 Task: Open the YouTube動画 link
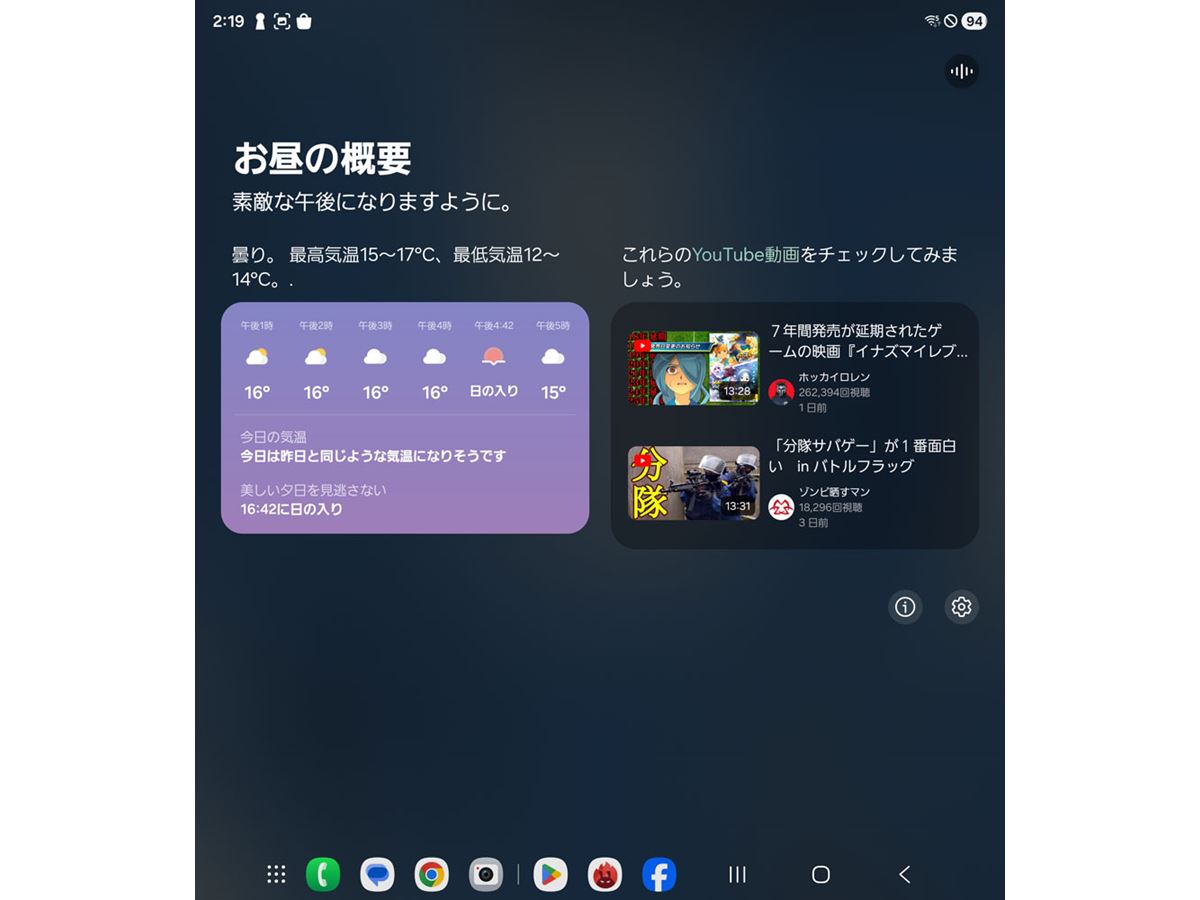[x=746, y=255]
